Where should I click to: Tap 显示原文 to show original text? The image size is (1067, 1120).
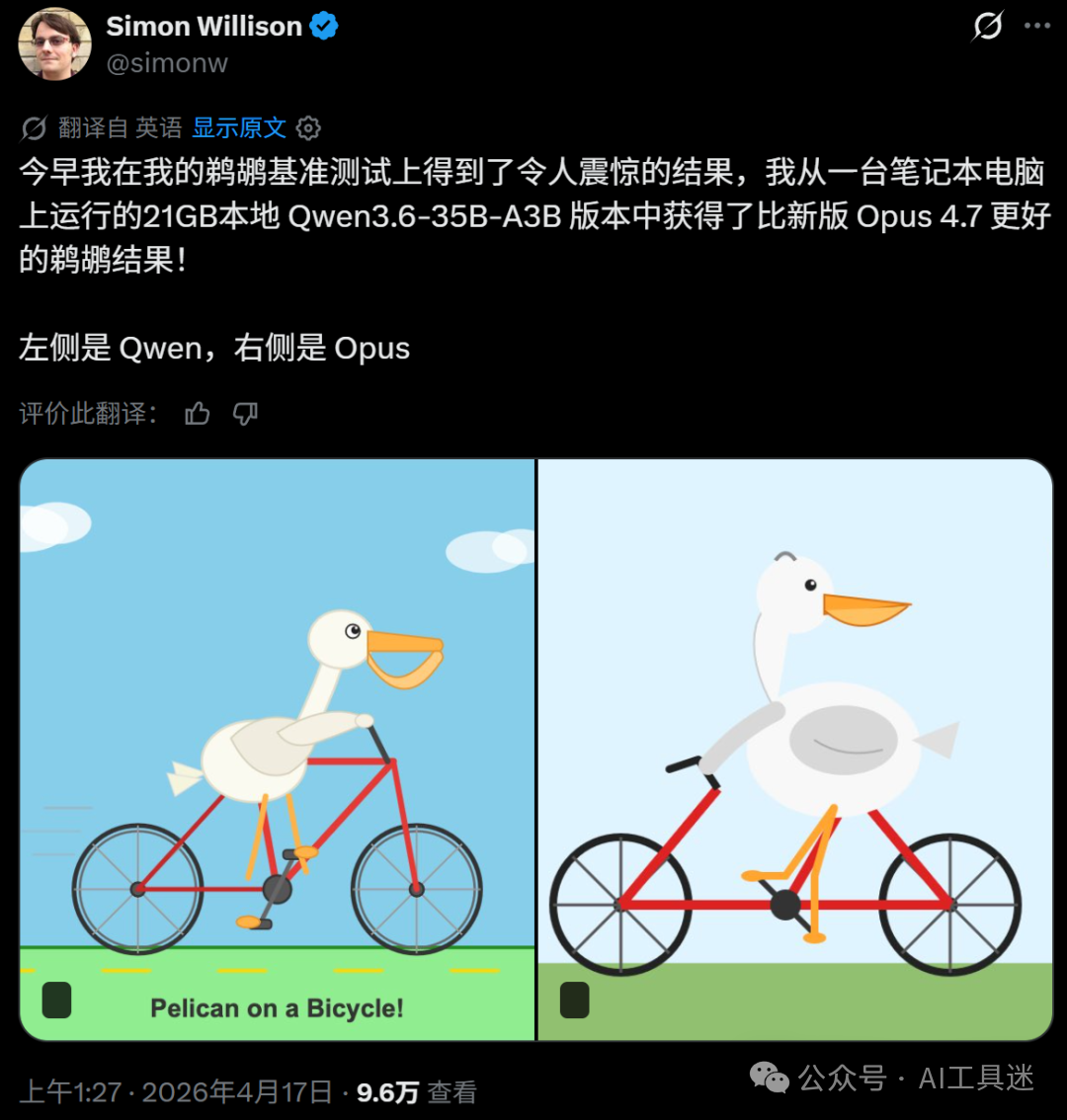click(239, 127)
